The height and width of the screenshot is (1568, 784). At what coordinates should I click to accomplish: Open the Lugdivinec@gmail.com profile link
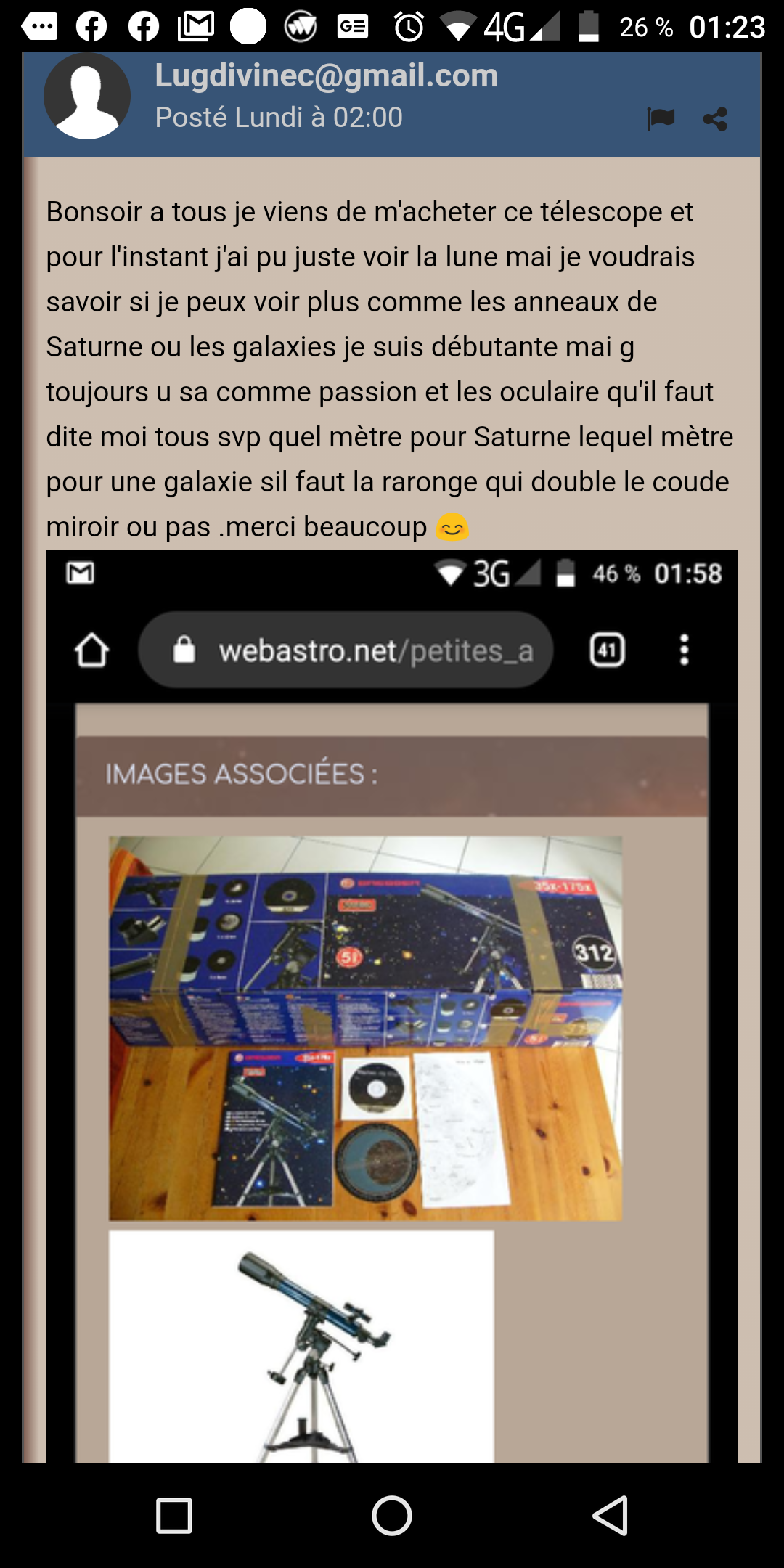[x=326, y=75]
